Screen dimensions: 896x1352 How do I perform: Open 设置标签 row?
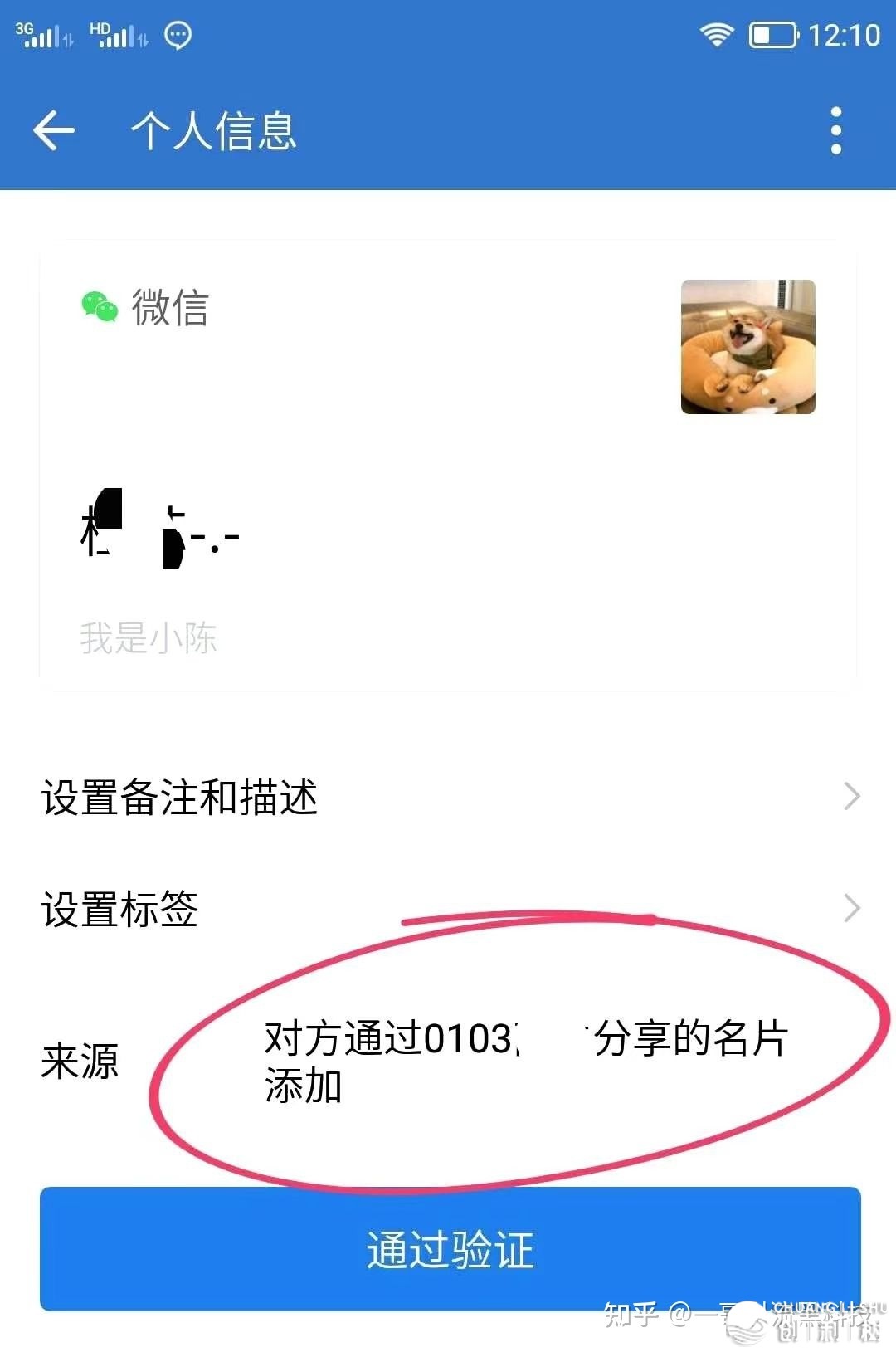[x=448, y=909]
